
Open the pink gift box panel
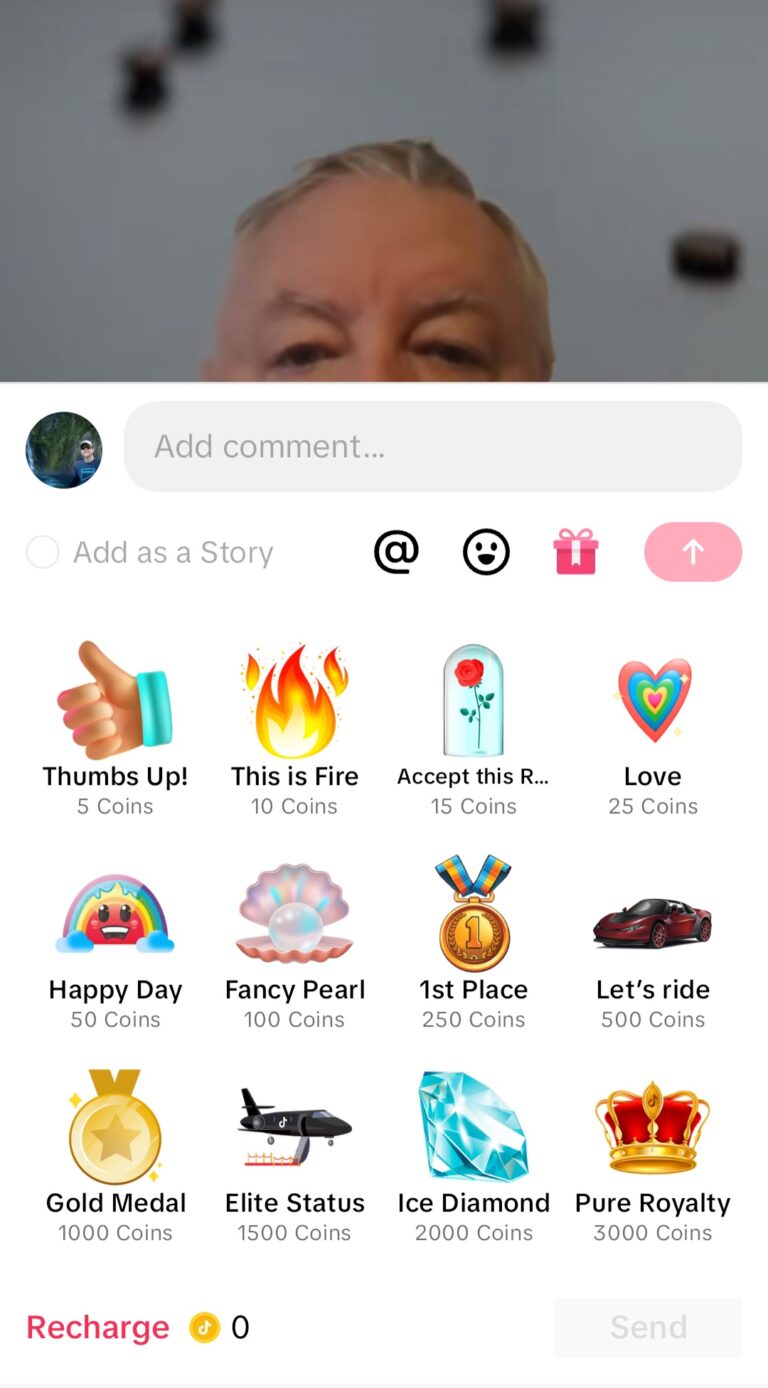point(575,551)
